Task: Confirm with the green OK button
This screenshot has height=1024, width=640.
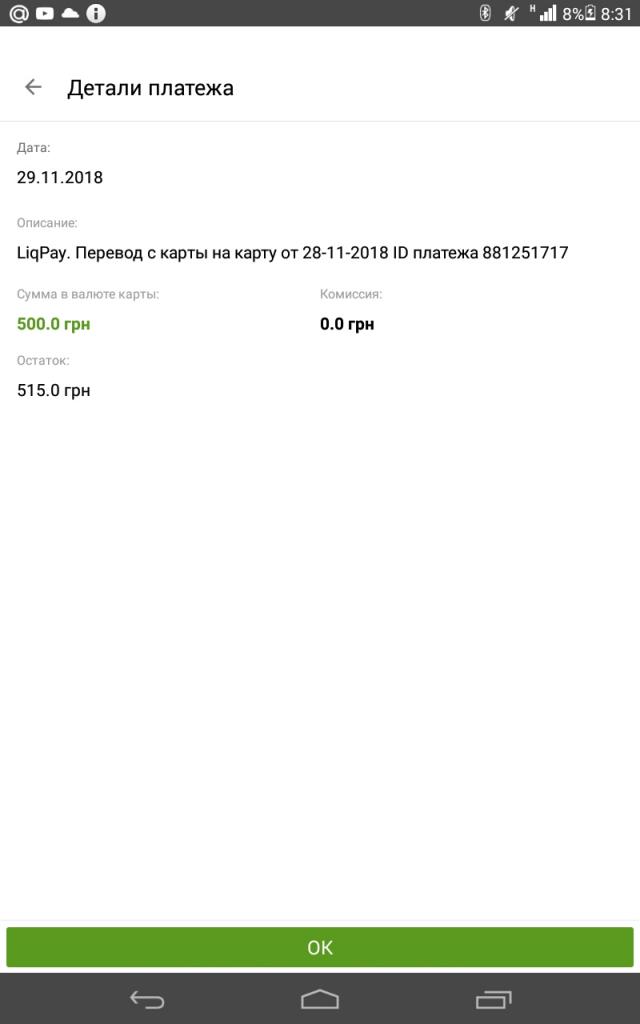Action: coord(320,947)
